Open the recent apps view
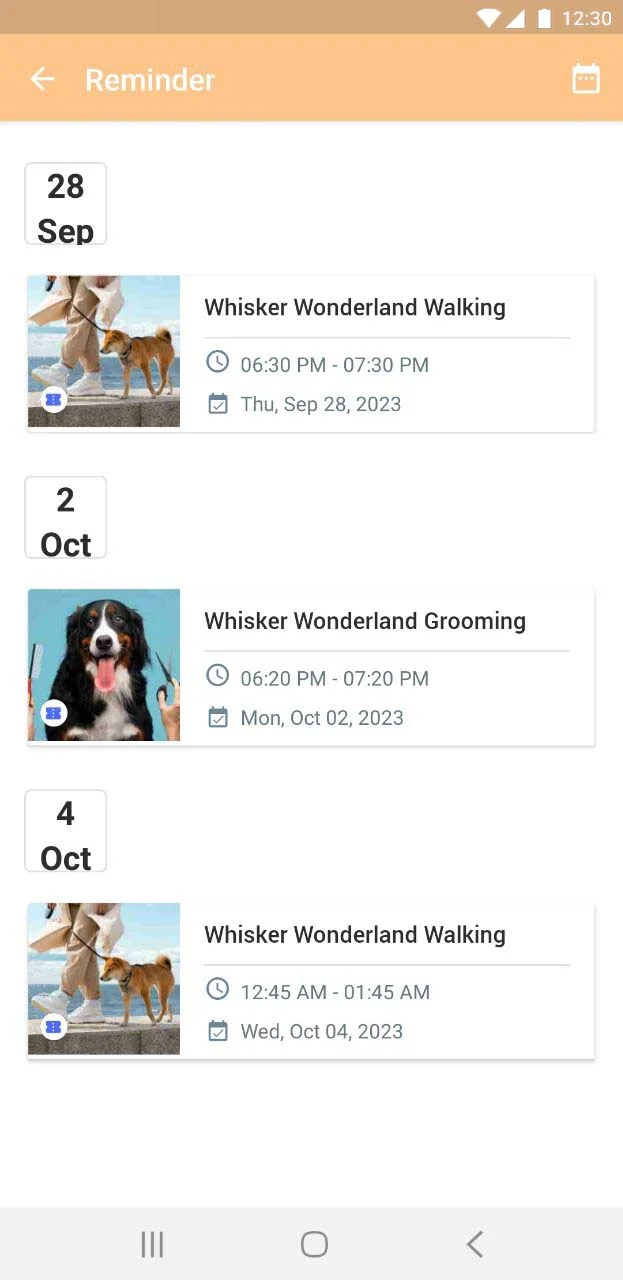 pos(152,1244)
